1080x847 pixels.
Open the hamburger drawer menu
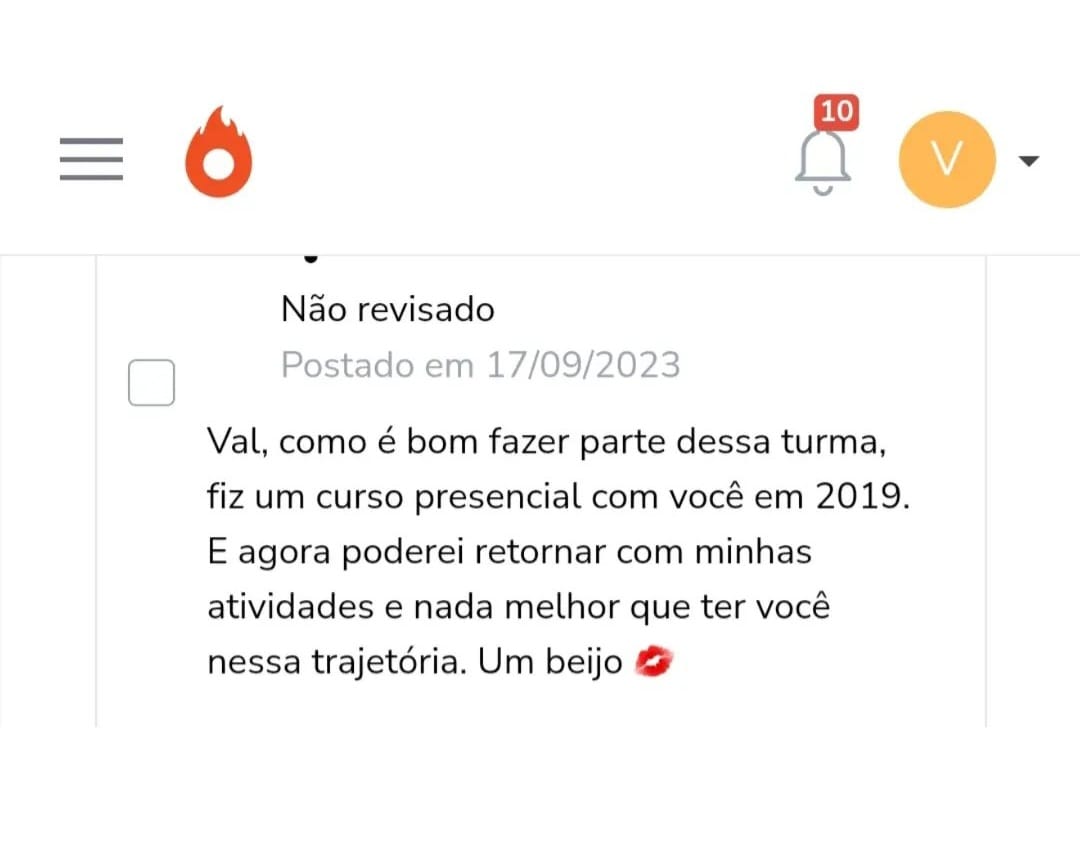91,159
